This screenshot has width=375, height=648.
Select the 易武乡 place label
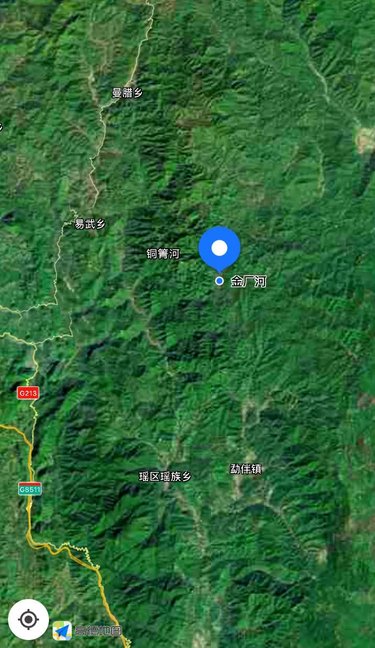[90, 224]
